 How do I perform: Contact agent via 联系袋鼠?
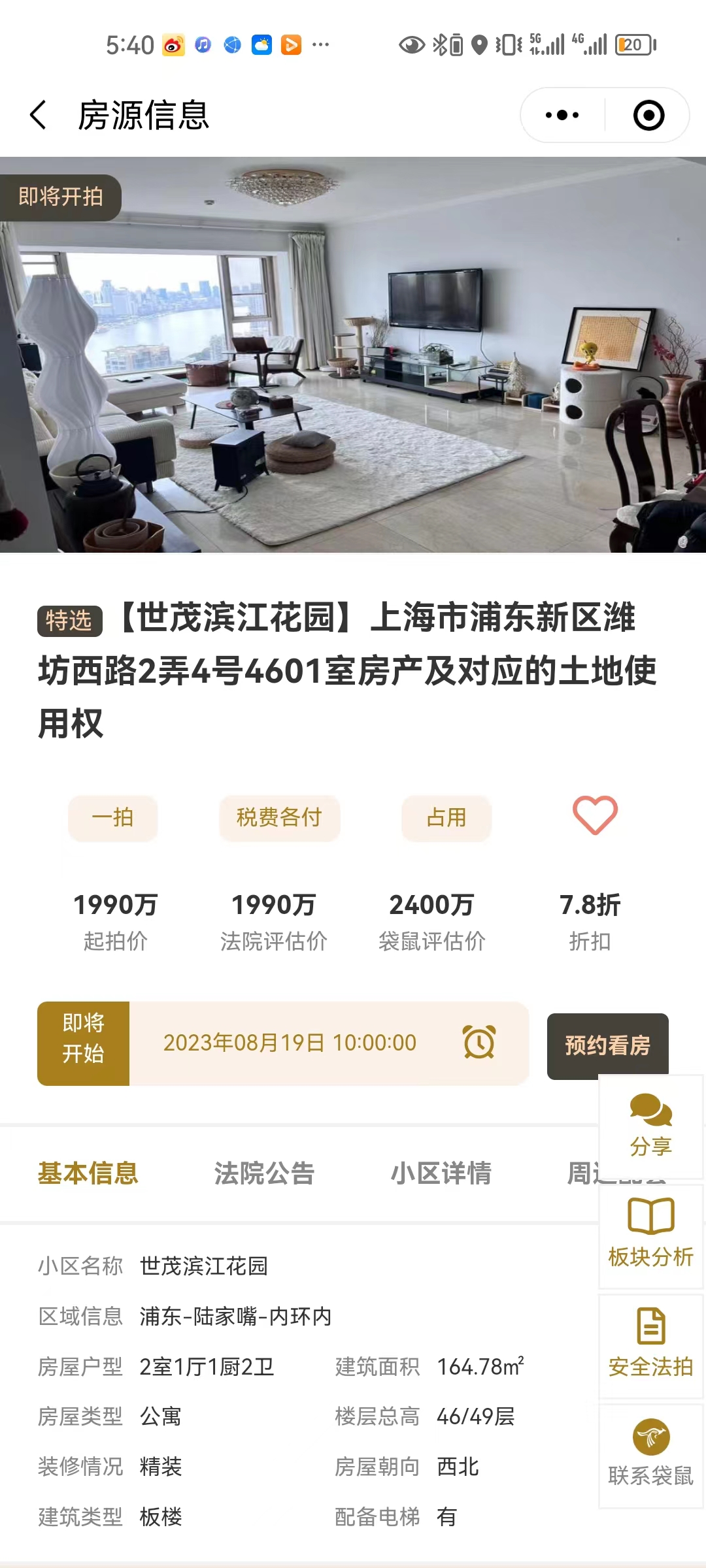coord(651,1454)
